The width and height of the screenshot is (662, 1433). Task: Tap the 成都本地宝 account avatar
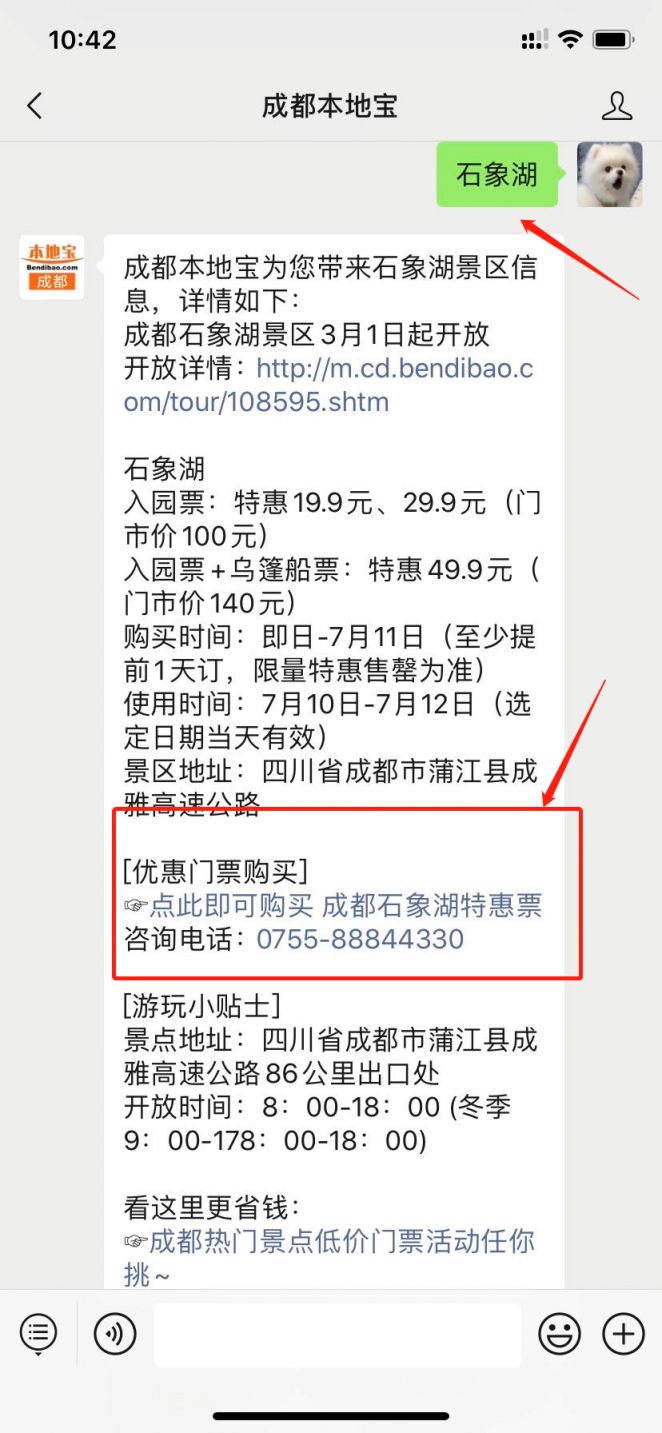pyautogui.click(x=52, y=267)
